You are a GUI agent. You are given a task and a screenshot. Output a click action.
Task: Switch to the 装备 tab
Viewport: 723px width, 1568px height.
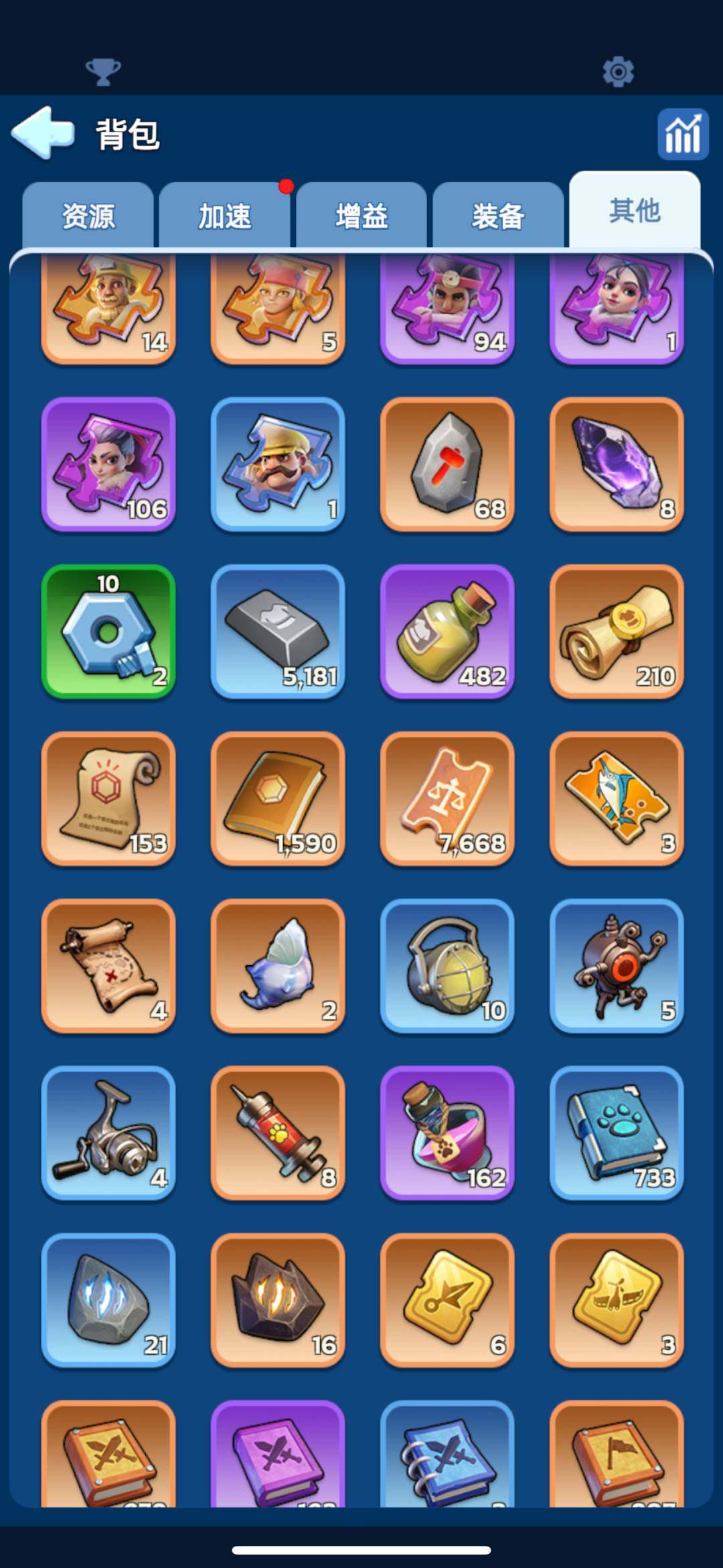tap(498, 216)
